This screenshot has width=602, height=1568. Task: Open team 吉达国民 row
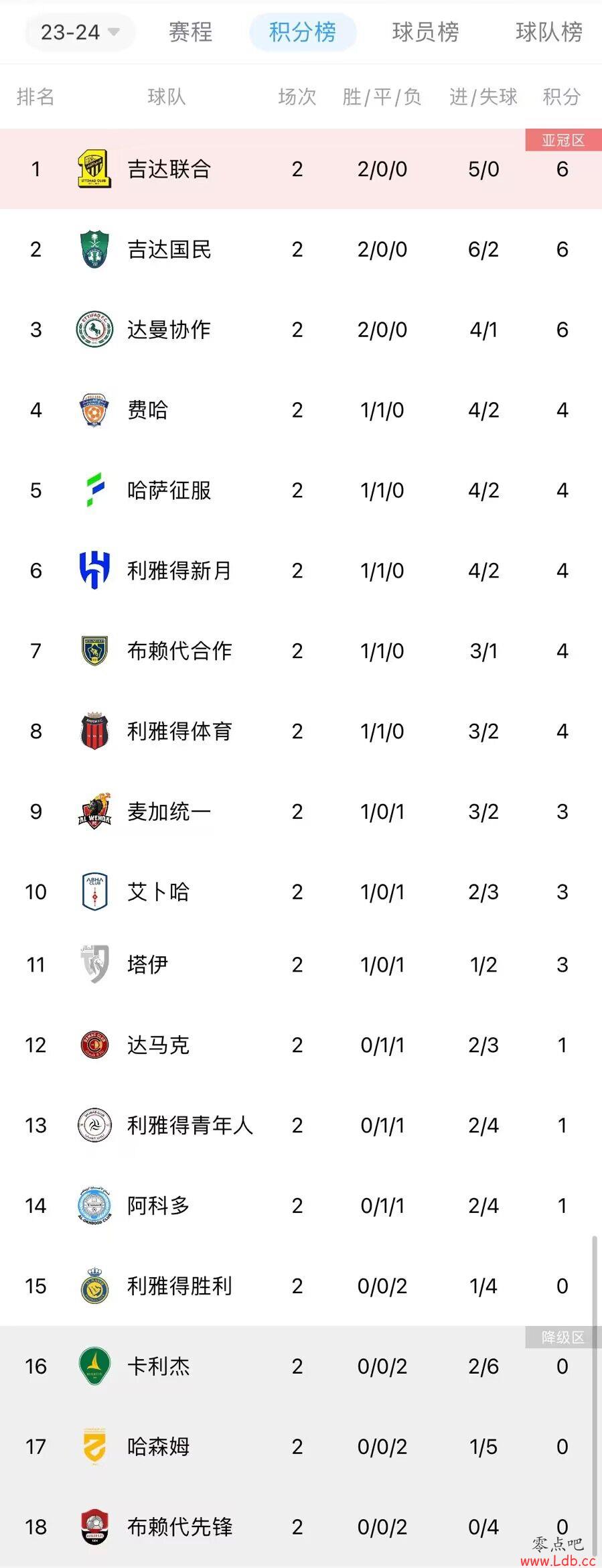[x=169, y=249]
